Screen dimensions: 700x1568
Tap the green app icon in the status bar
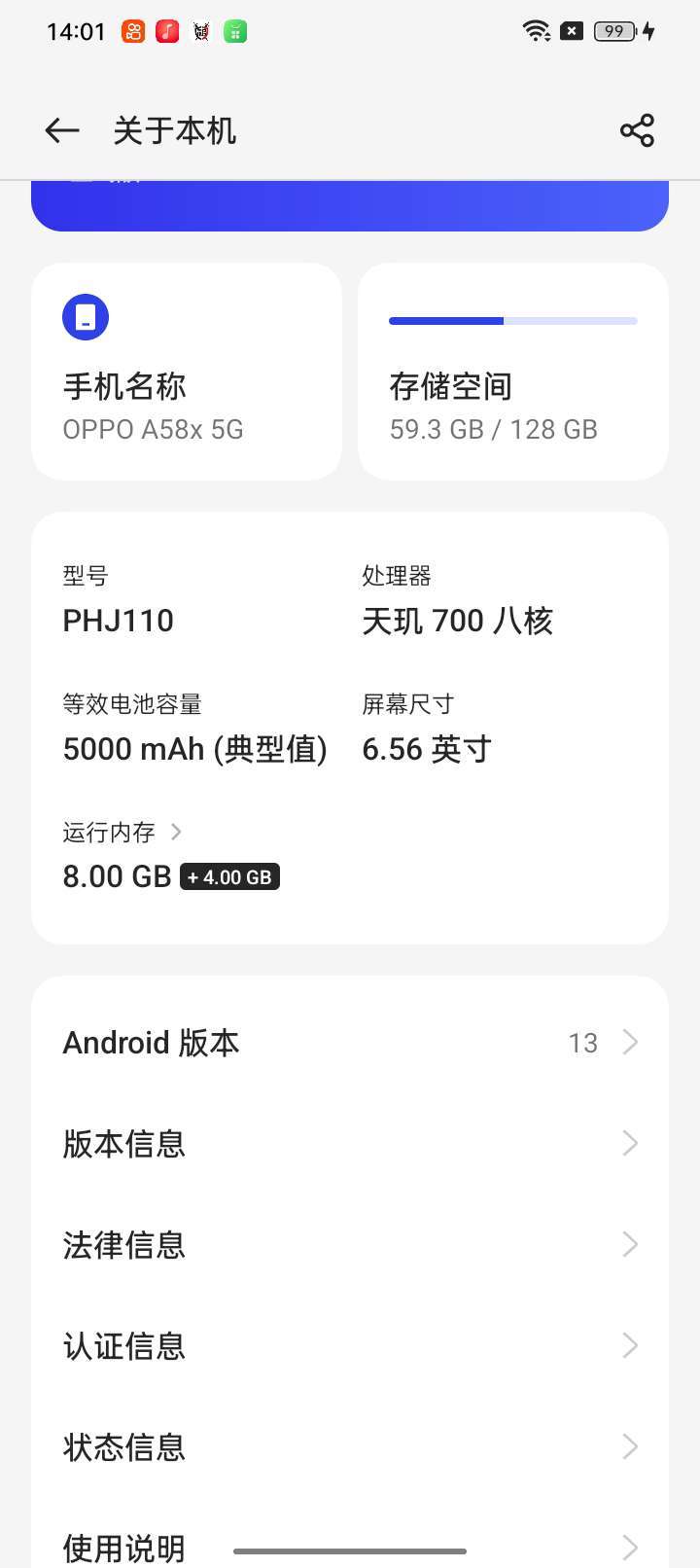coord(234,30)
